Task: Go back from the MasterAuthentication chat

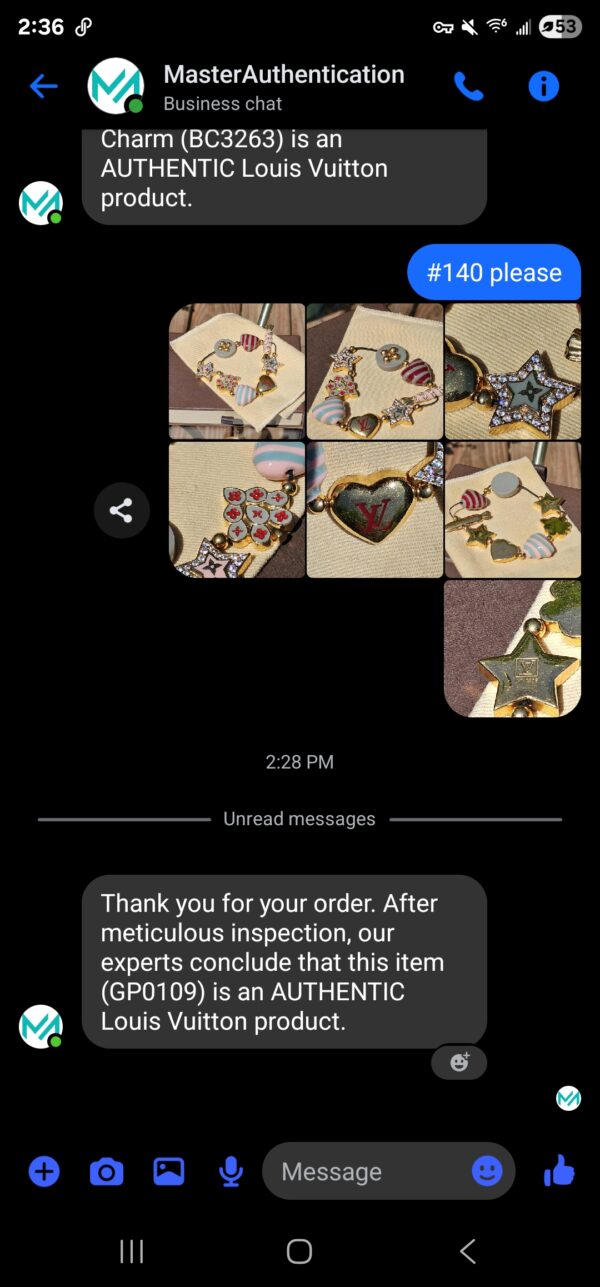Action: point(43,86)
